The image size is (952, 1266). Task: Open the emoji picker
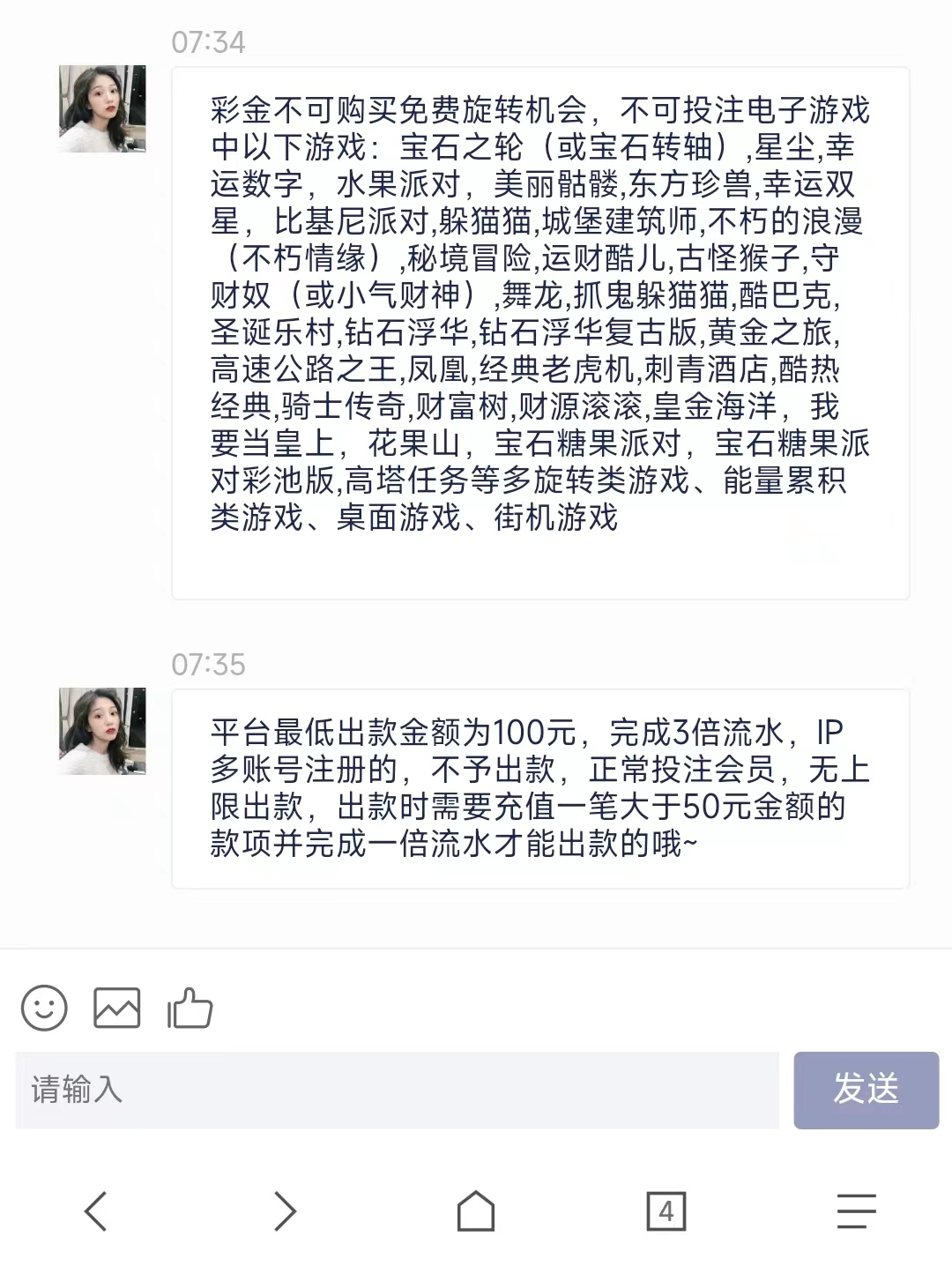44,1008
